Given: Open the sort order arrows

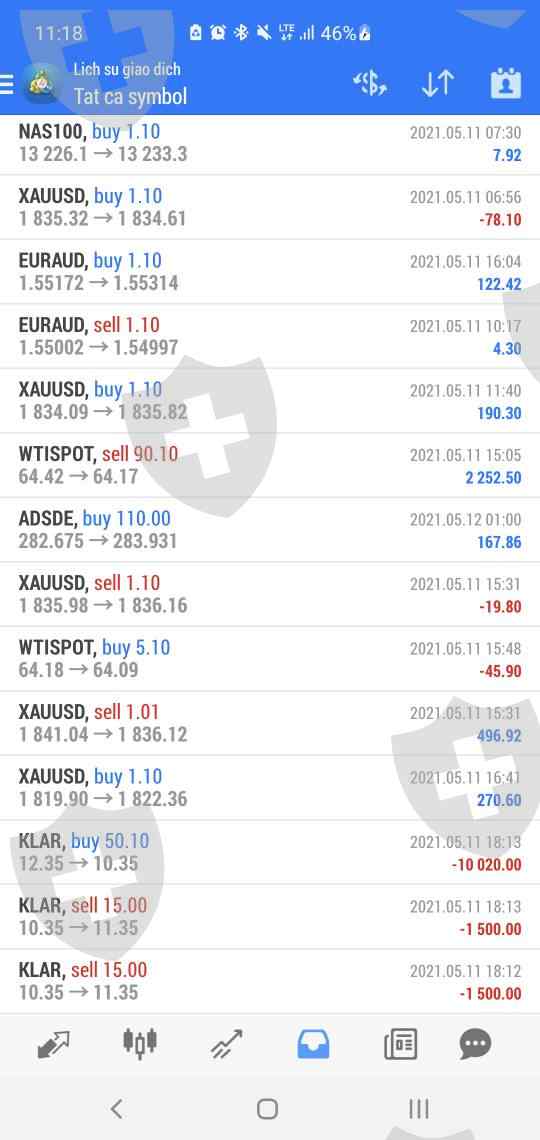Looking at the screenshot, I should 438,84.
